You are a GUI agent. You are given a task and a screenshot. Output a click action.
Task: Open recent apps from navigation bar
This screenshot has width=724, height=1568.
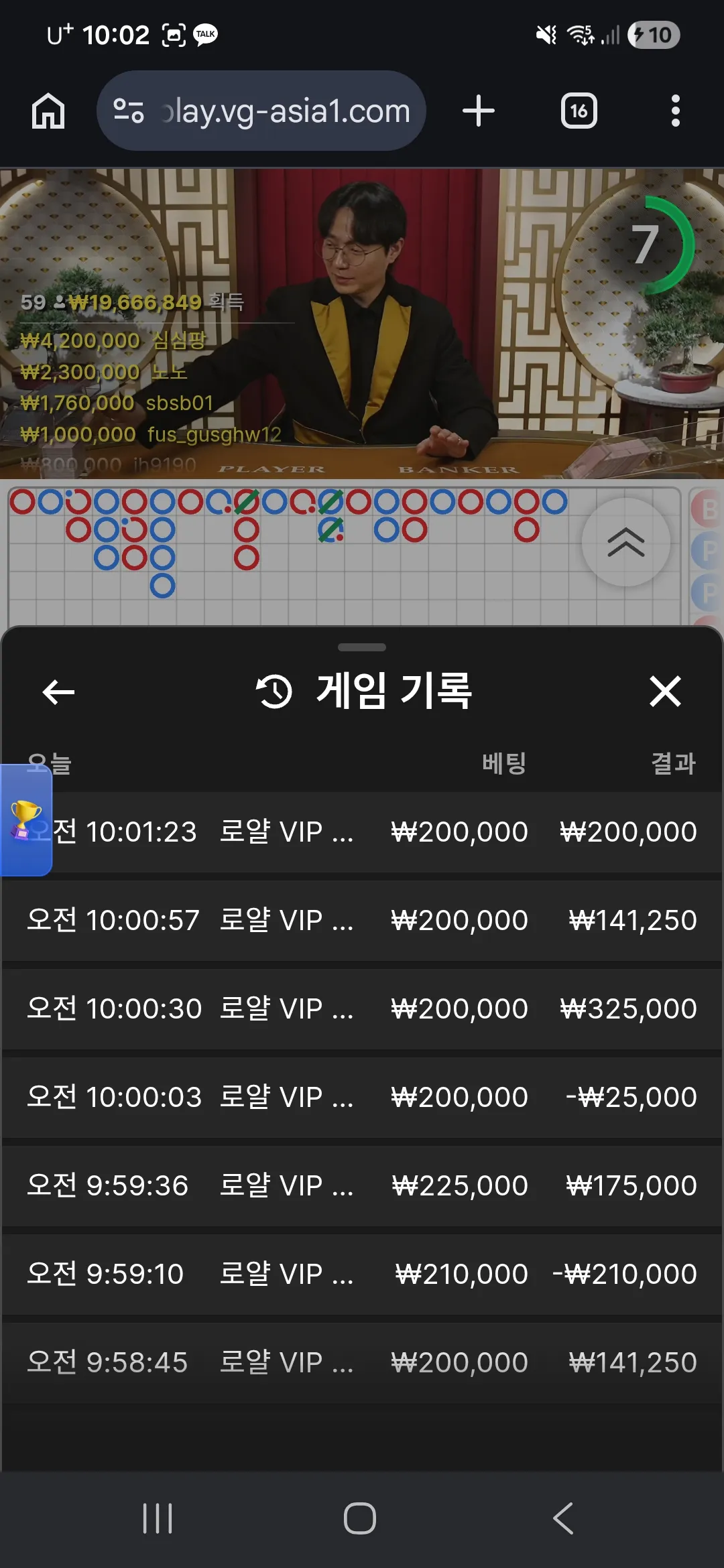158,1518
